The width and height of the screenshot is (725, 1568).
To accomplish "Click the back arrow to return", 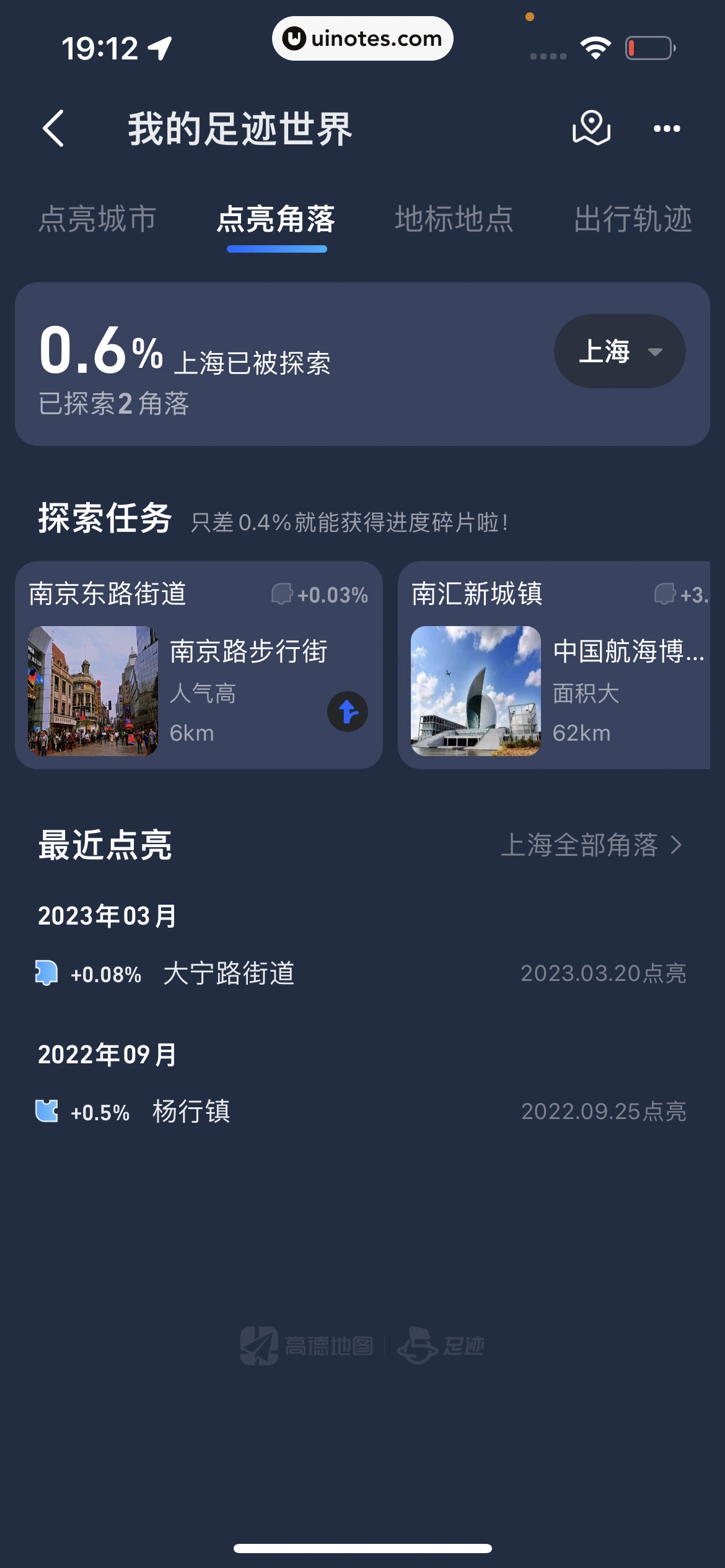I will 54,129.
